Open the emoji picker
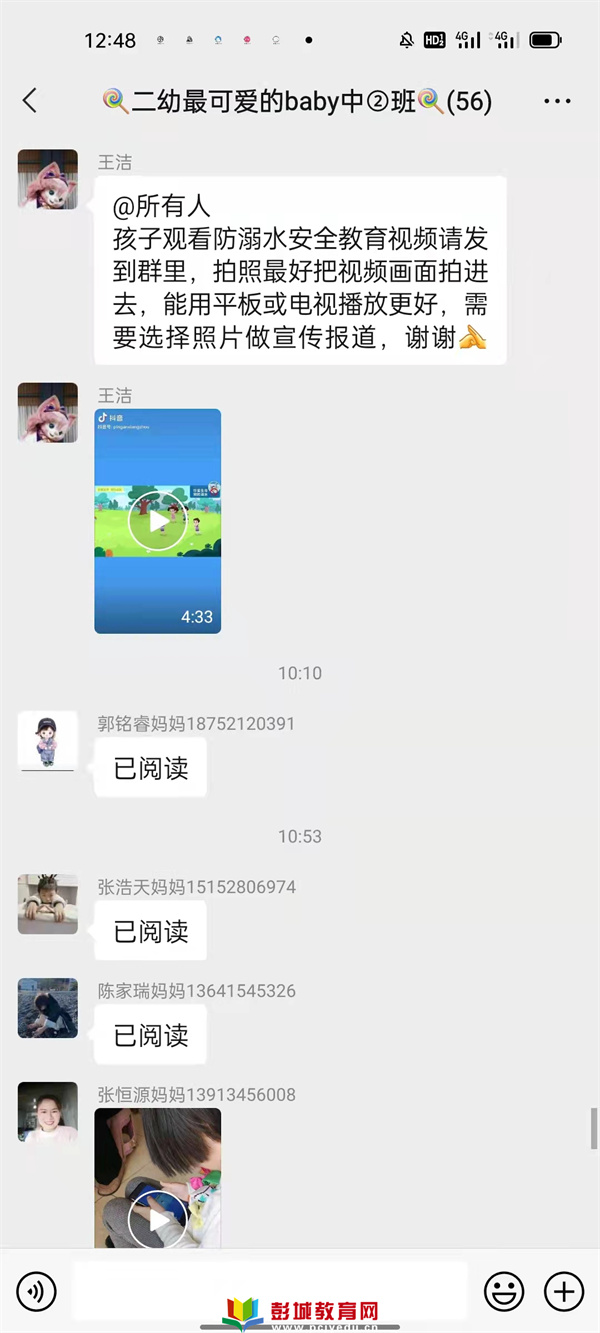The image size is (600, 1333). click(503, 1292)
